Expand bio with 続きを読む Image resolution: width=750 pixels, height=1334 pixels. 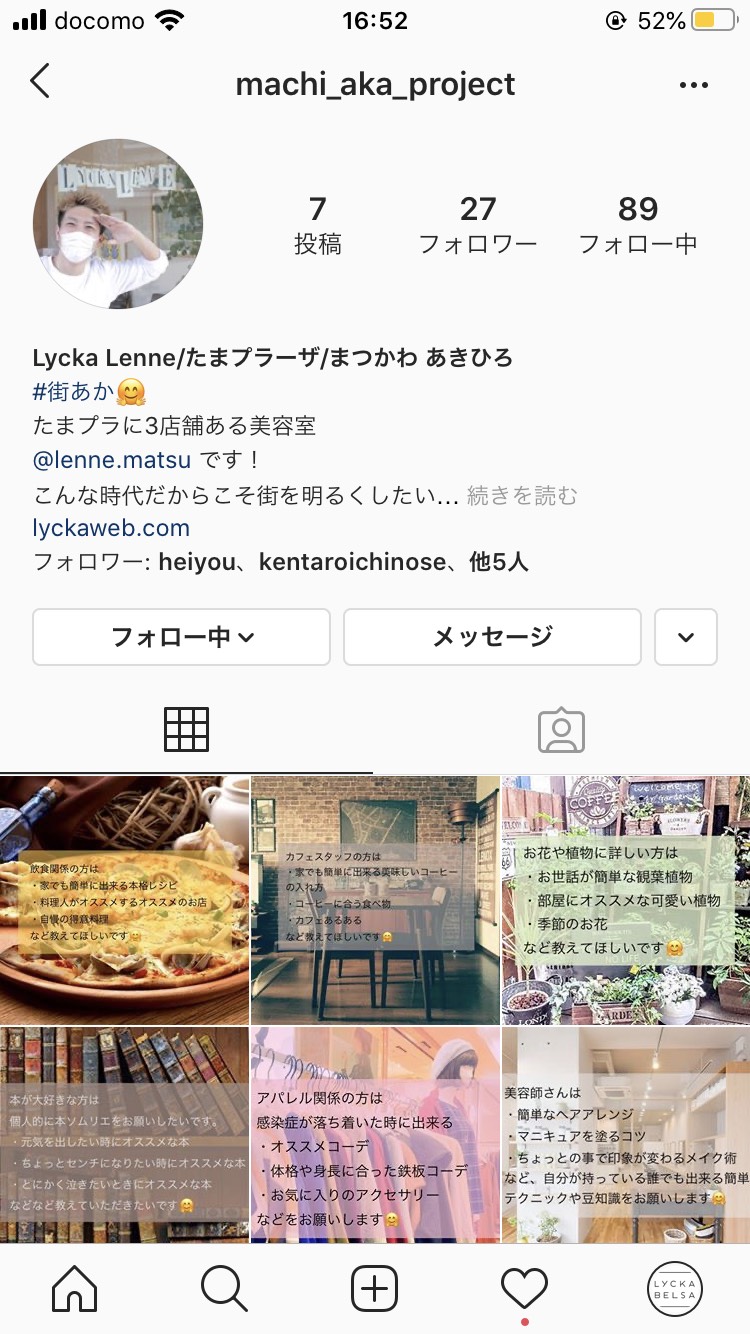pos(522,495)
